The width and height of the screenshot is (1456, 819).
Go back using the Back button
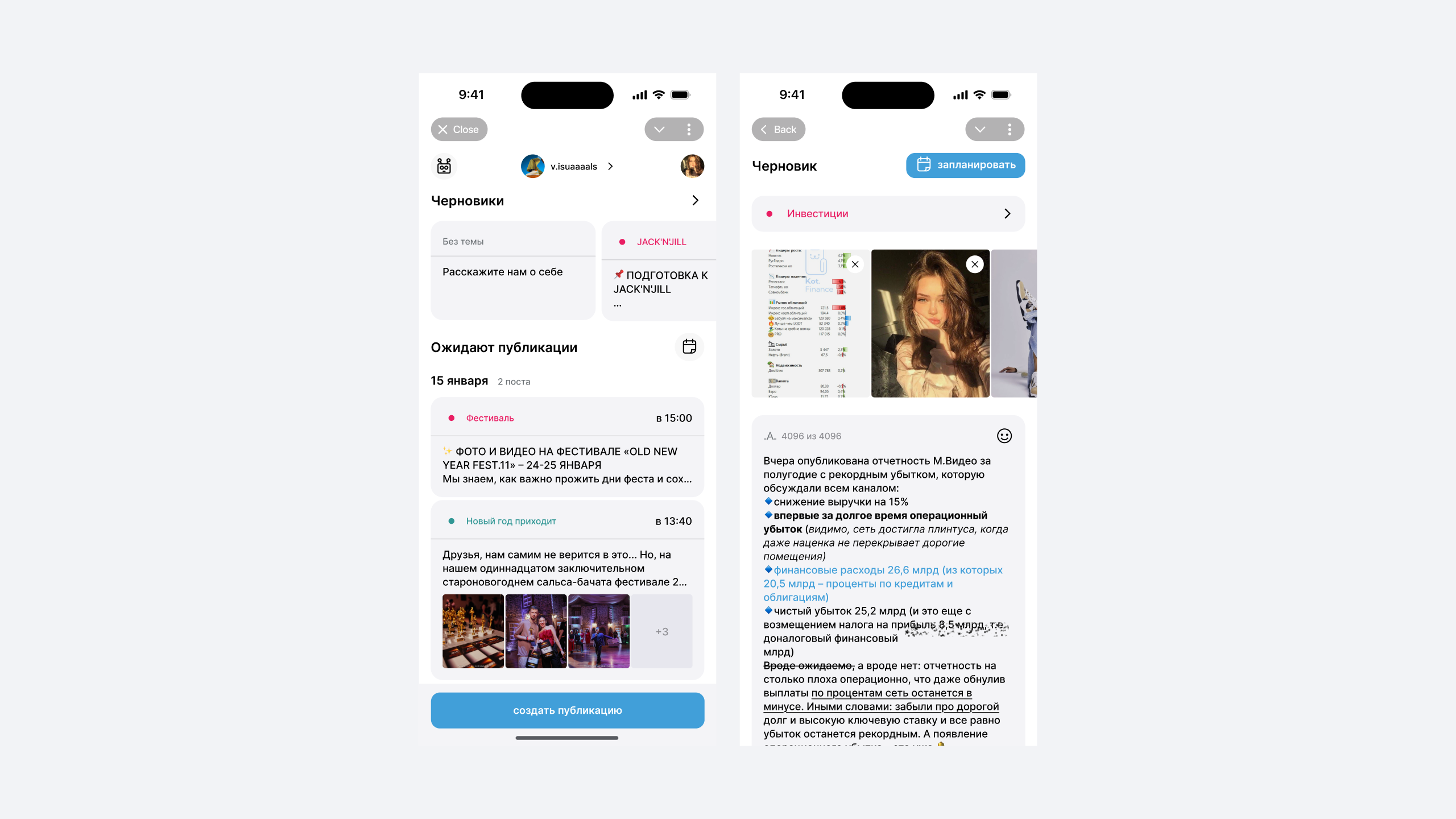point(778,130)
